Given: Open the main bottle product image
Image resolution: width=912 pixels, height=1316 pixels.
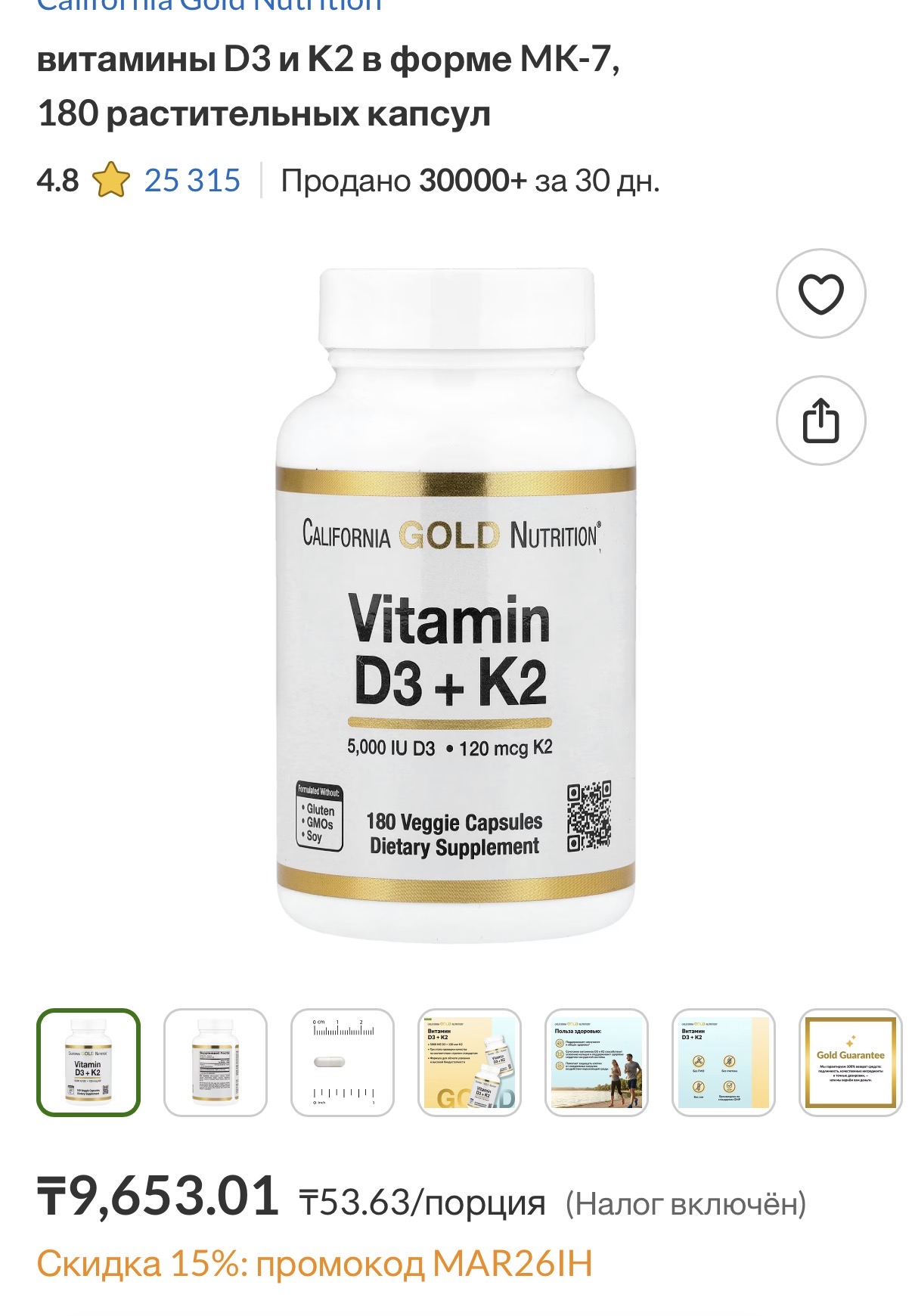Looking at the screenshot, I should click(455, 605).
